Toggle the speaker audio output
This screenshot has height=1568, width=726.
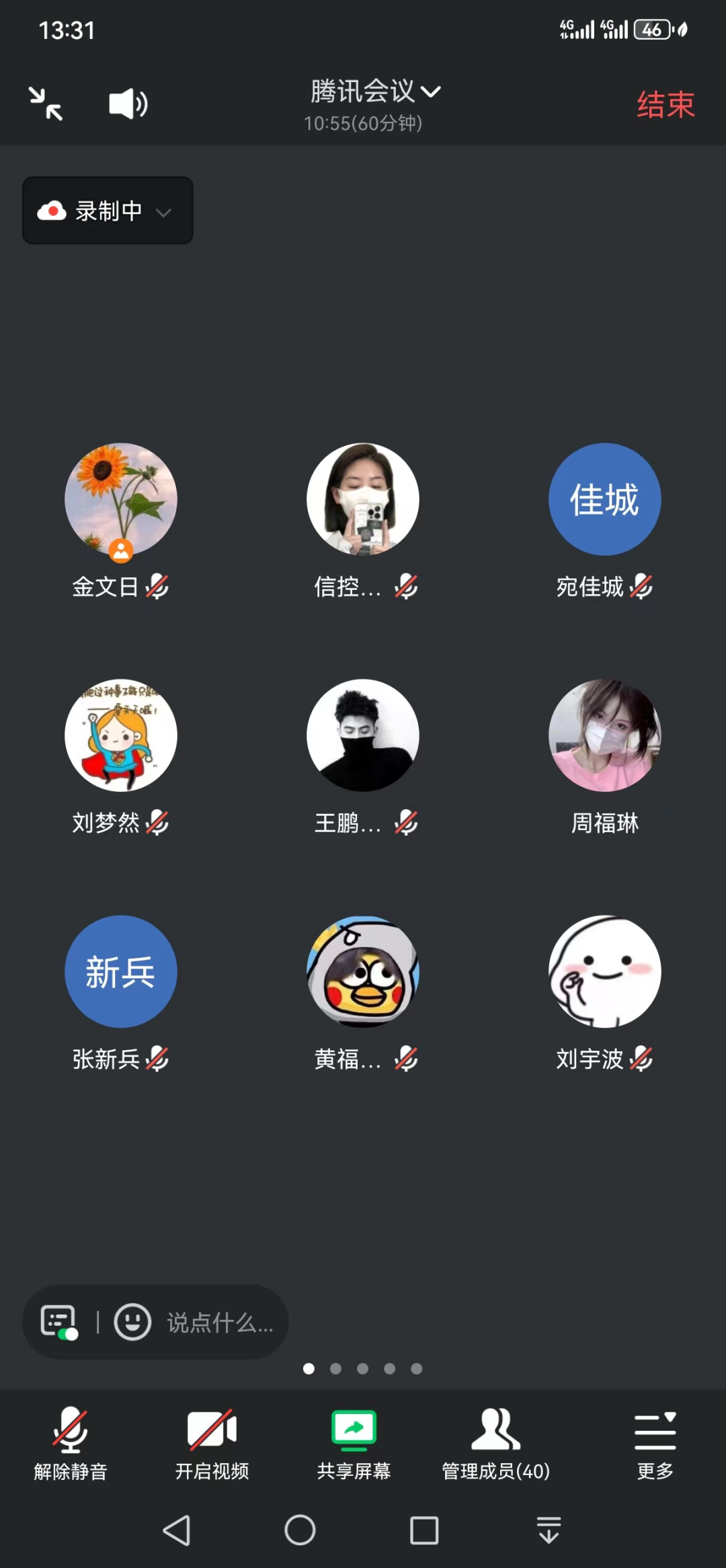point(128,104)
